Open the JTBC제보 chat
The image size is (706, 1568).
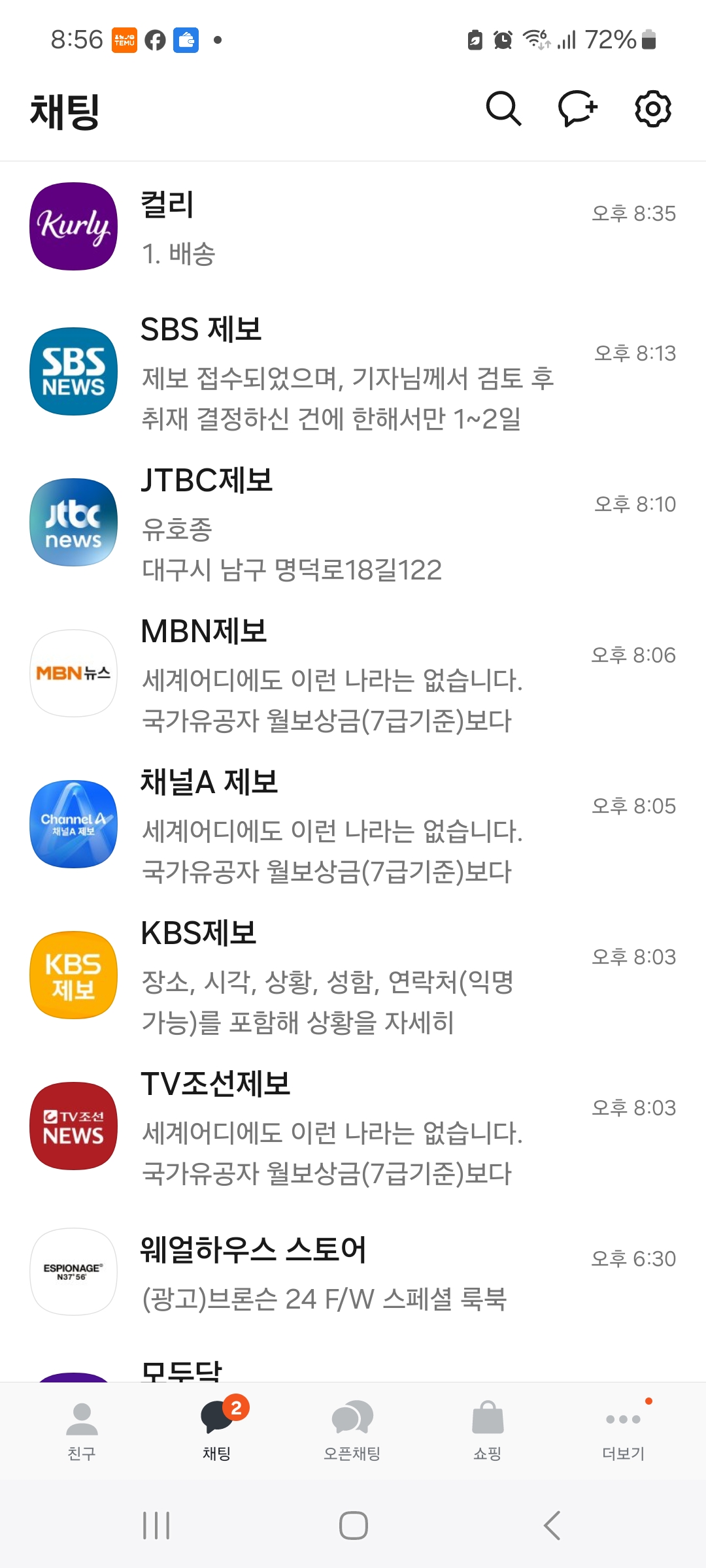tap(353, 523)
